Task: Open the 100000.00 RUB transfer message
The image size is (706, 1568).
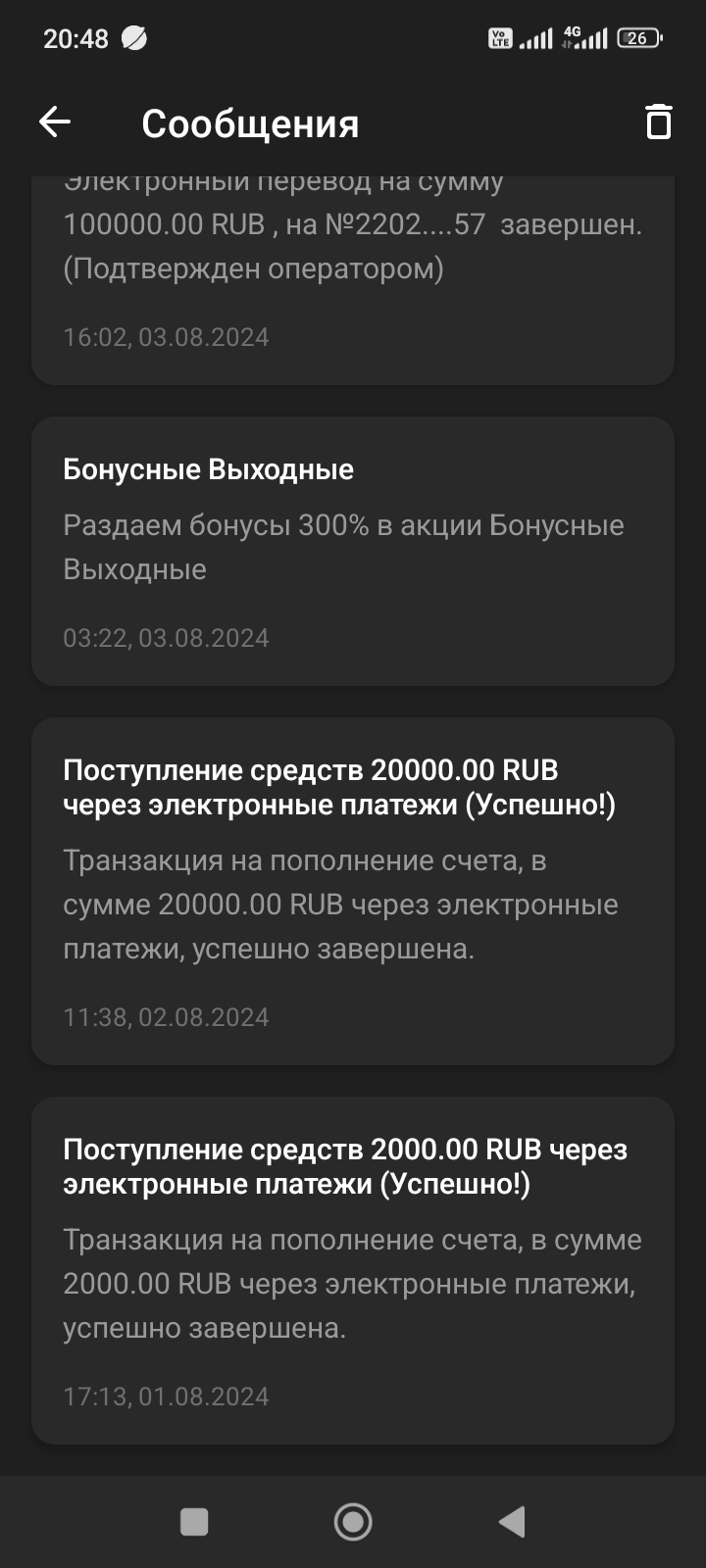Action: click(x=353, y=279)
